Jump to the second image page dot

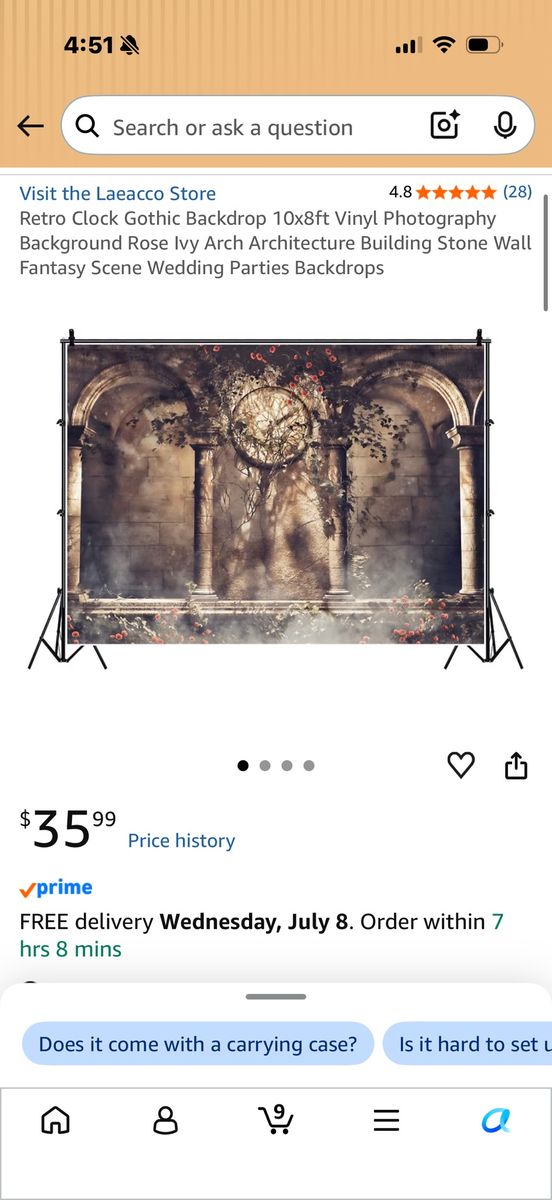pos(265,766)
